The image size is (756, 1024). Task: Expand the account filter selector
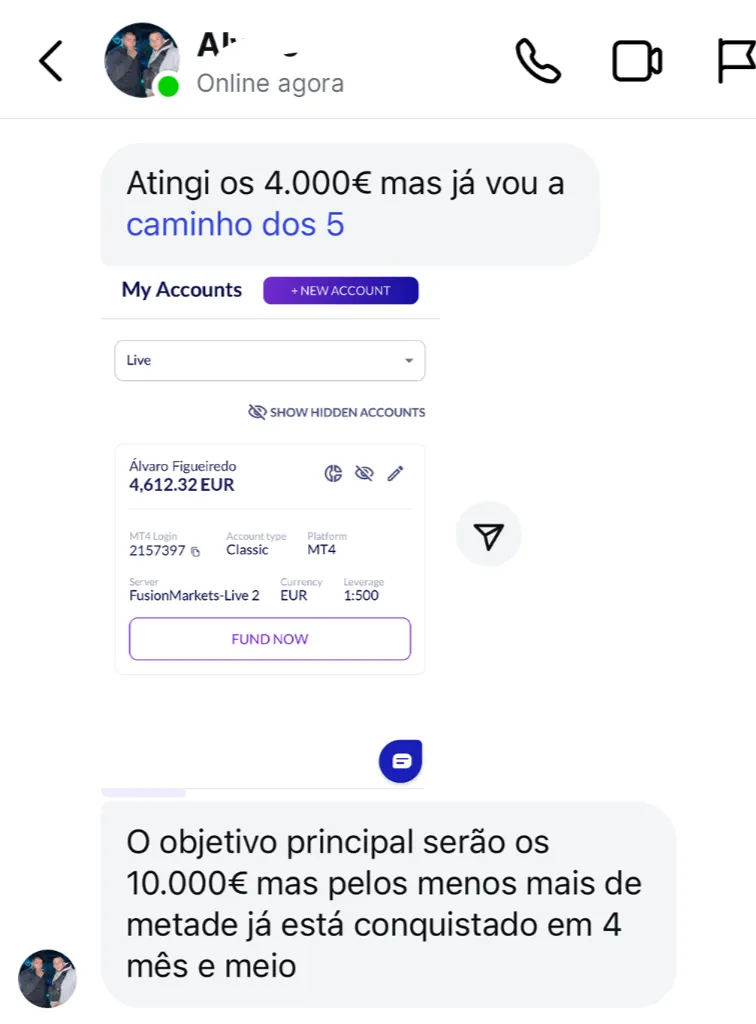click(408, 360)
